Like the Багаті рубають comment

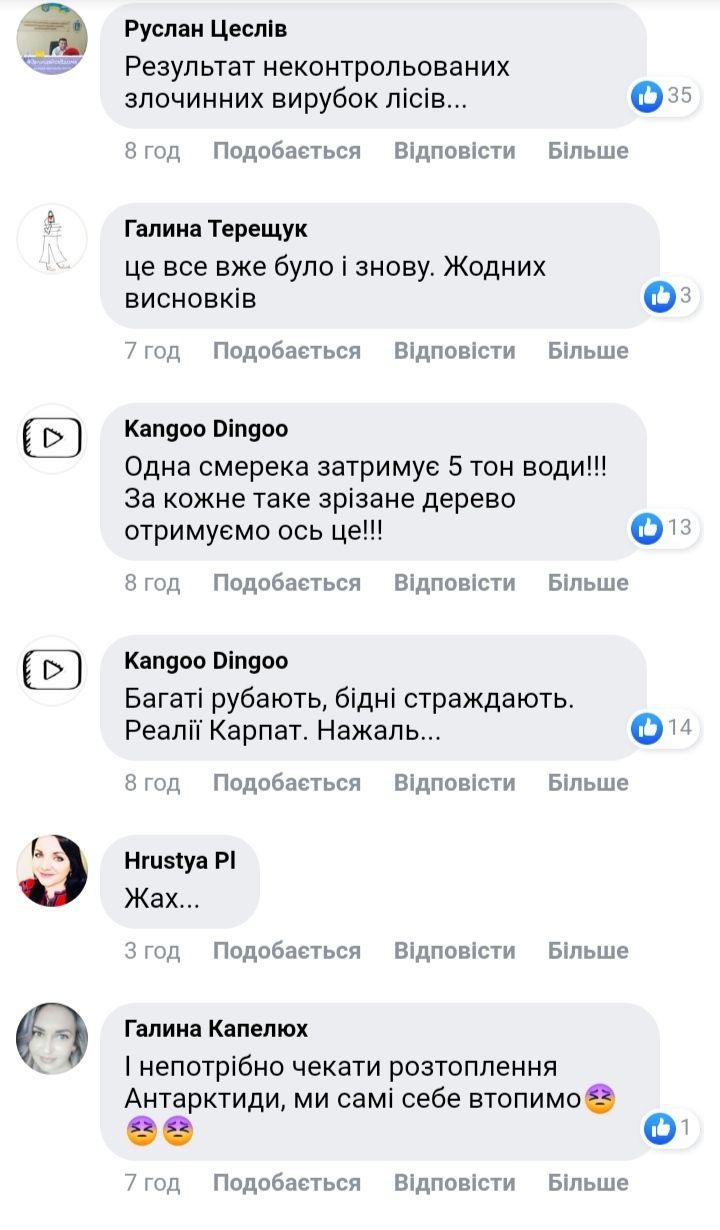(286, 783)
